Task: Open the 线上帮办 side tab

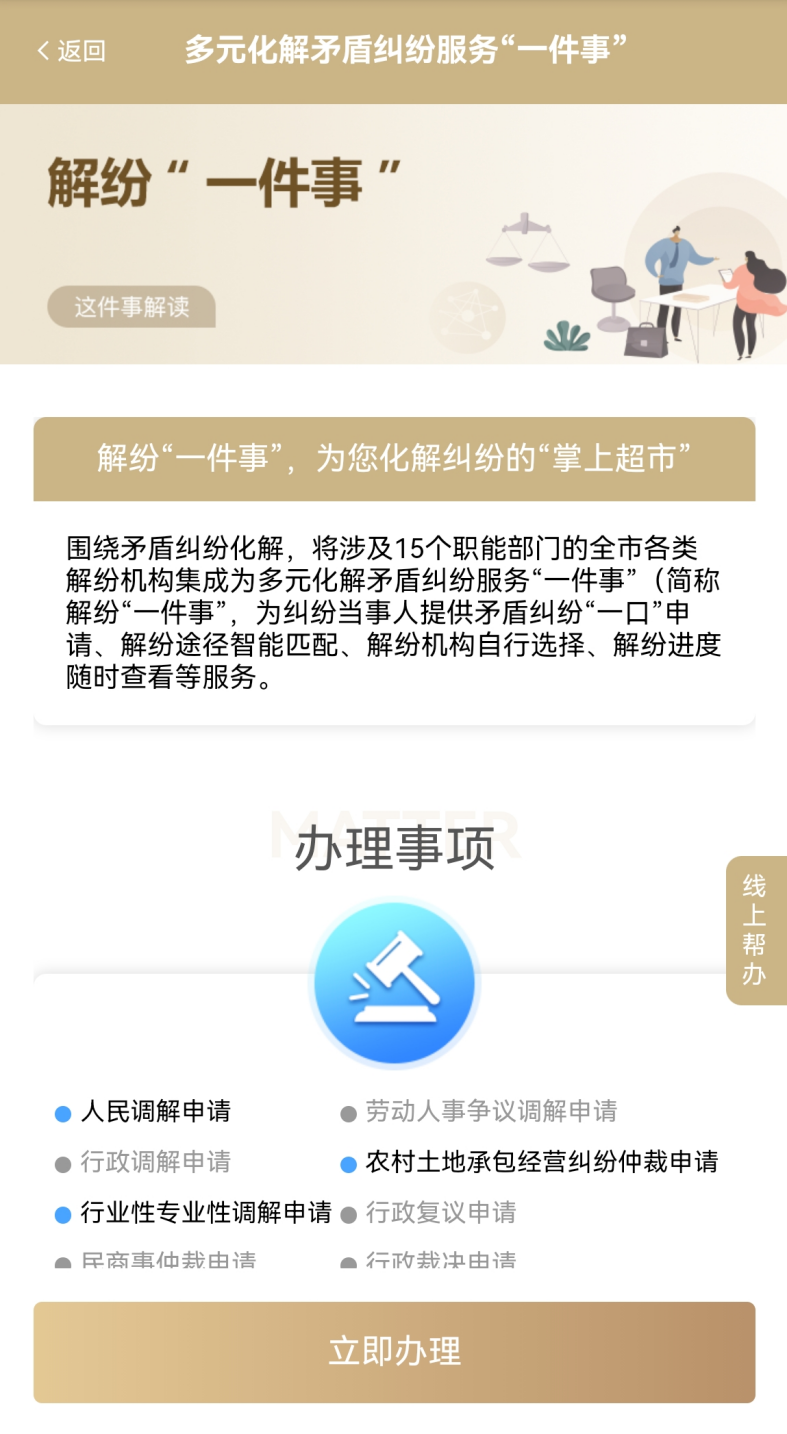Action: coord(755,930)
